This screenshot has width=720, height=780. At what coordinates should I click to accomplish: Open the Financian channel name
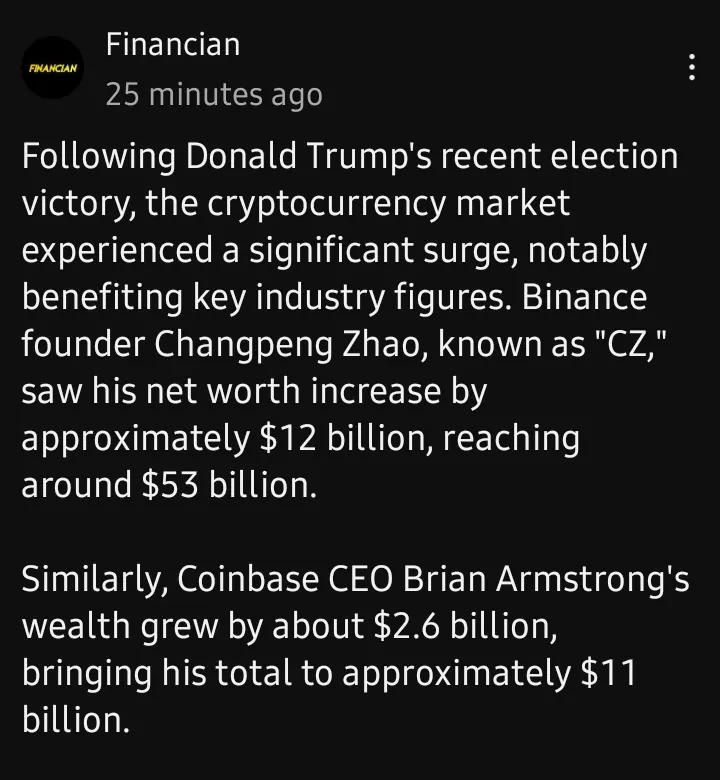[172, 45]
